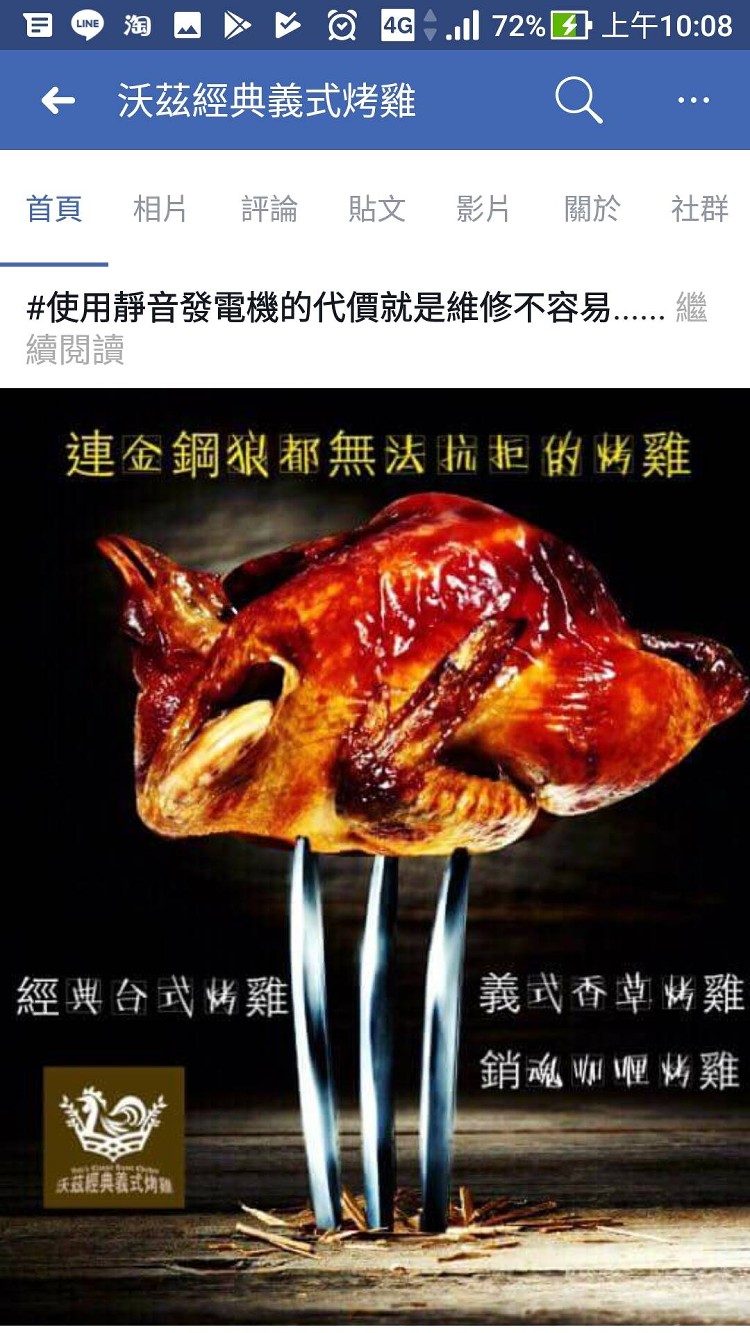Search within this page
Image resolution: width=750 pixels, height=1333 pixels.
coord(578,100)
